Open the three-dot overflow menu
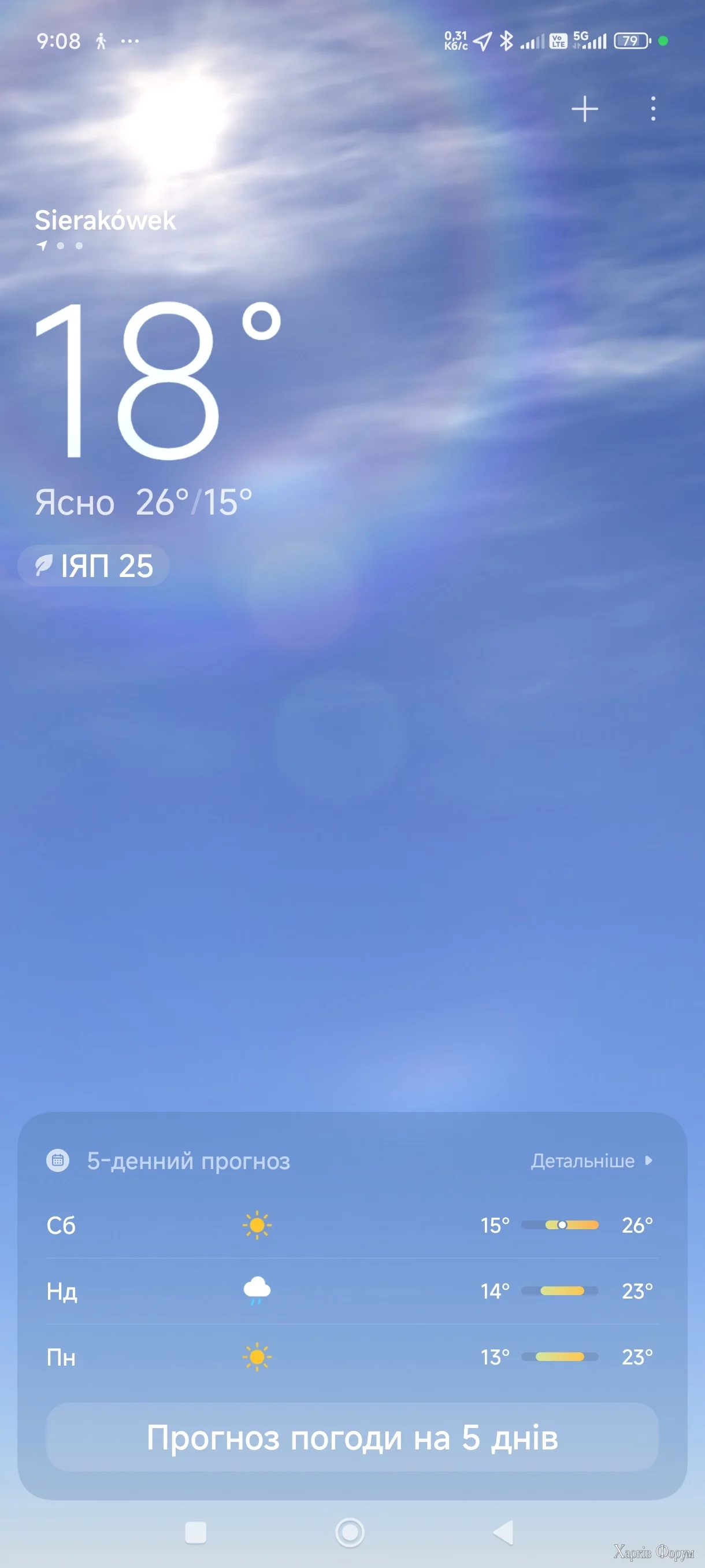705x1568 pixels. coord(652,109)
